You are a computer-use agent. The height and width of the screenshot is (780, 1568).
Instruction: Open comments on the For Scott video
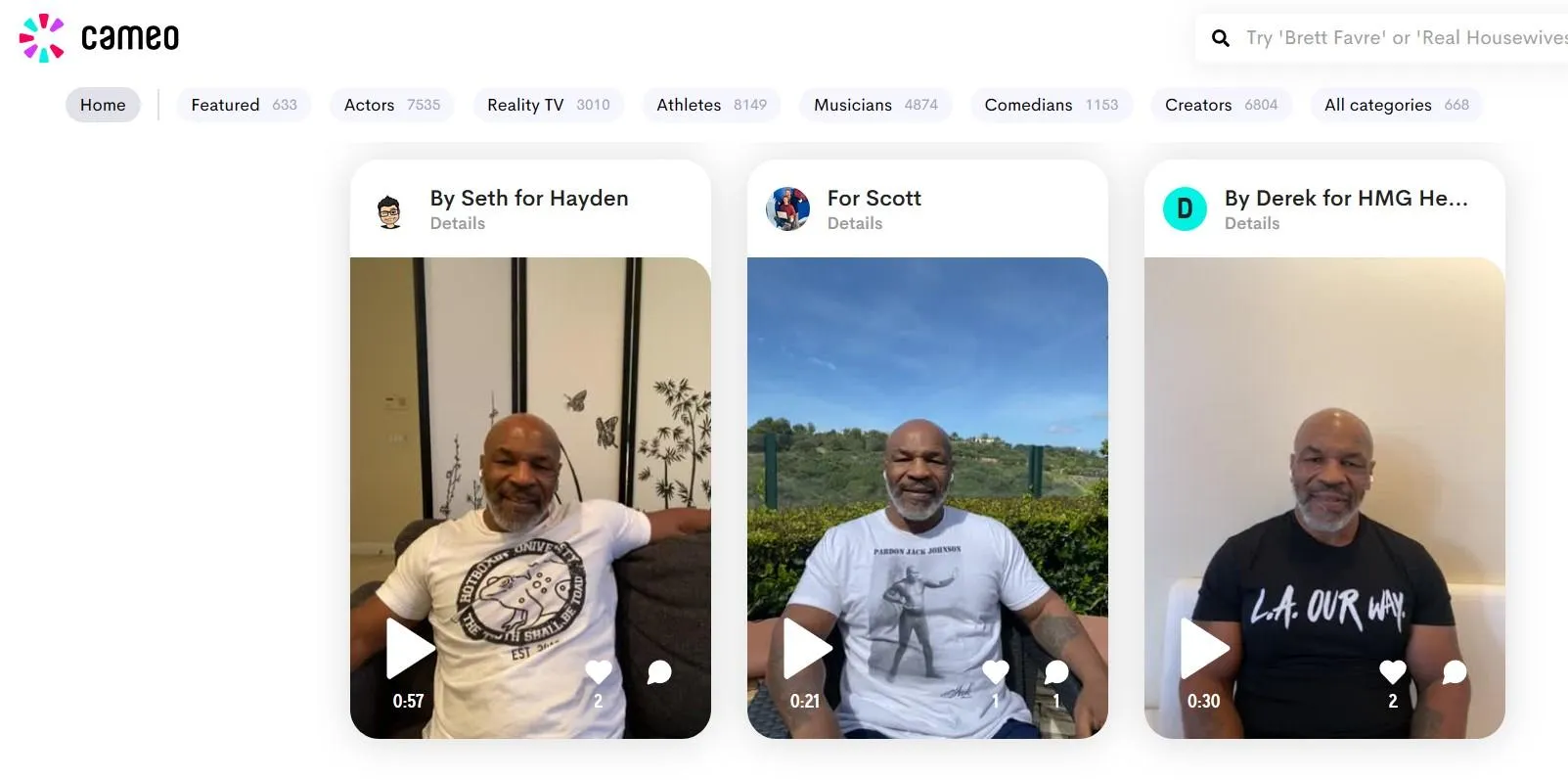(1056, 672)
